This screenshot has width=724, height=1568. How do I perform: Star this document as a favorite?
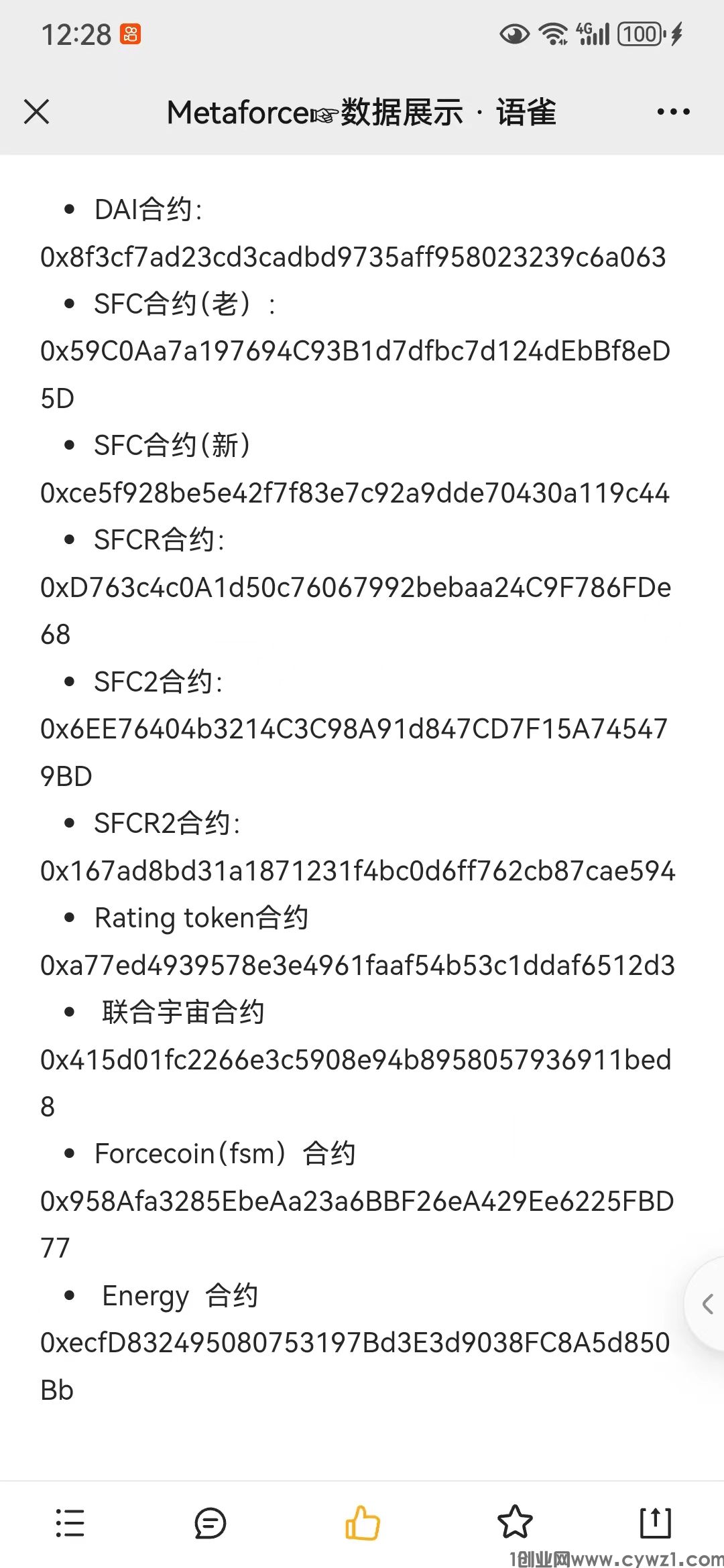pos(515,1522)
